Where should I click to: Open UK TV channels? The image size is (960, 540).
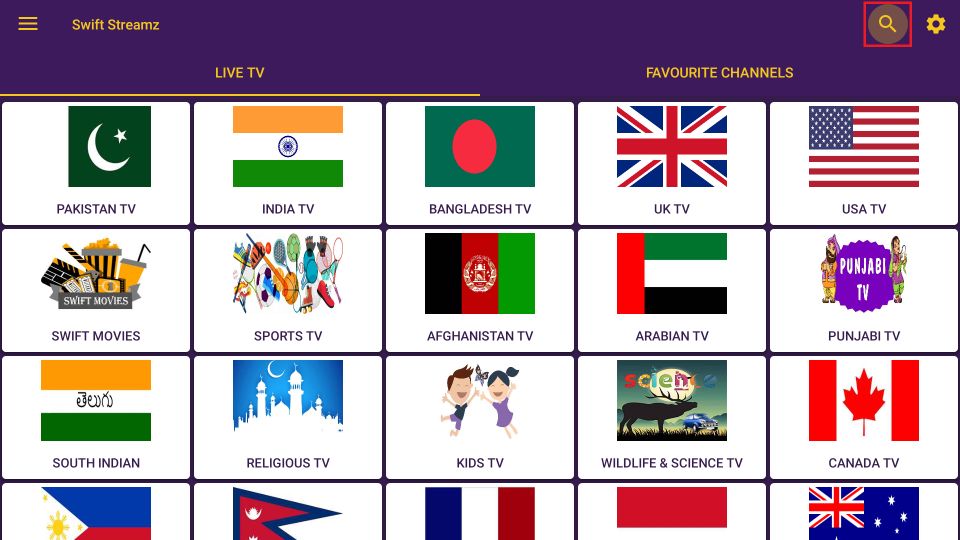click(672, 163)
